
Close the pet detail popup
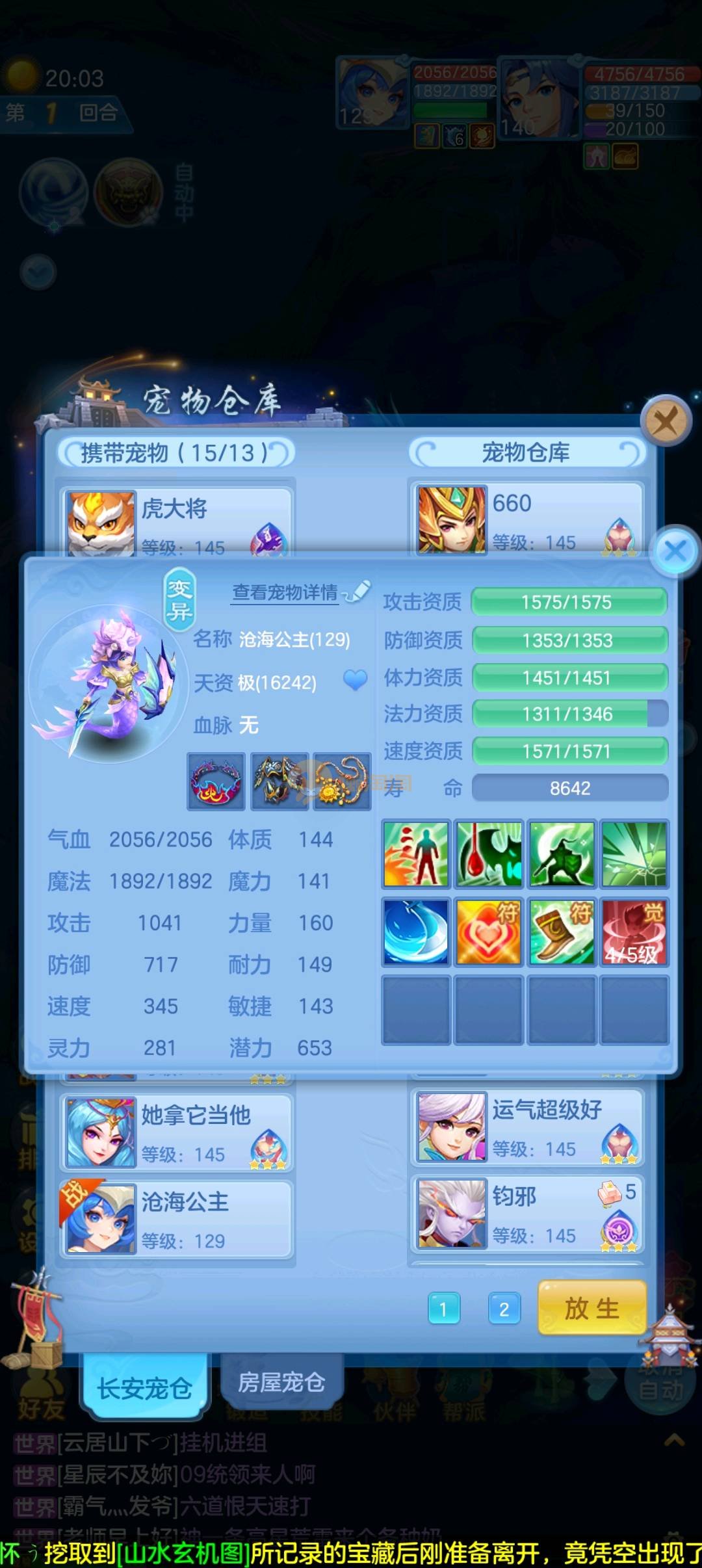pyautogui.click(x=675, y=552)
